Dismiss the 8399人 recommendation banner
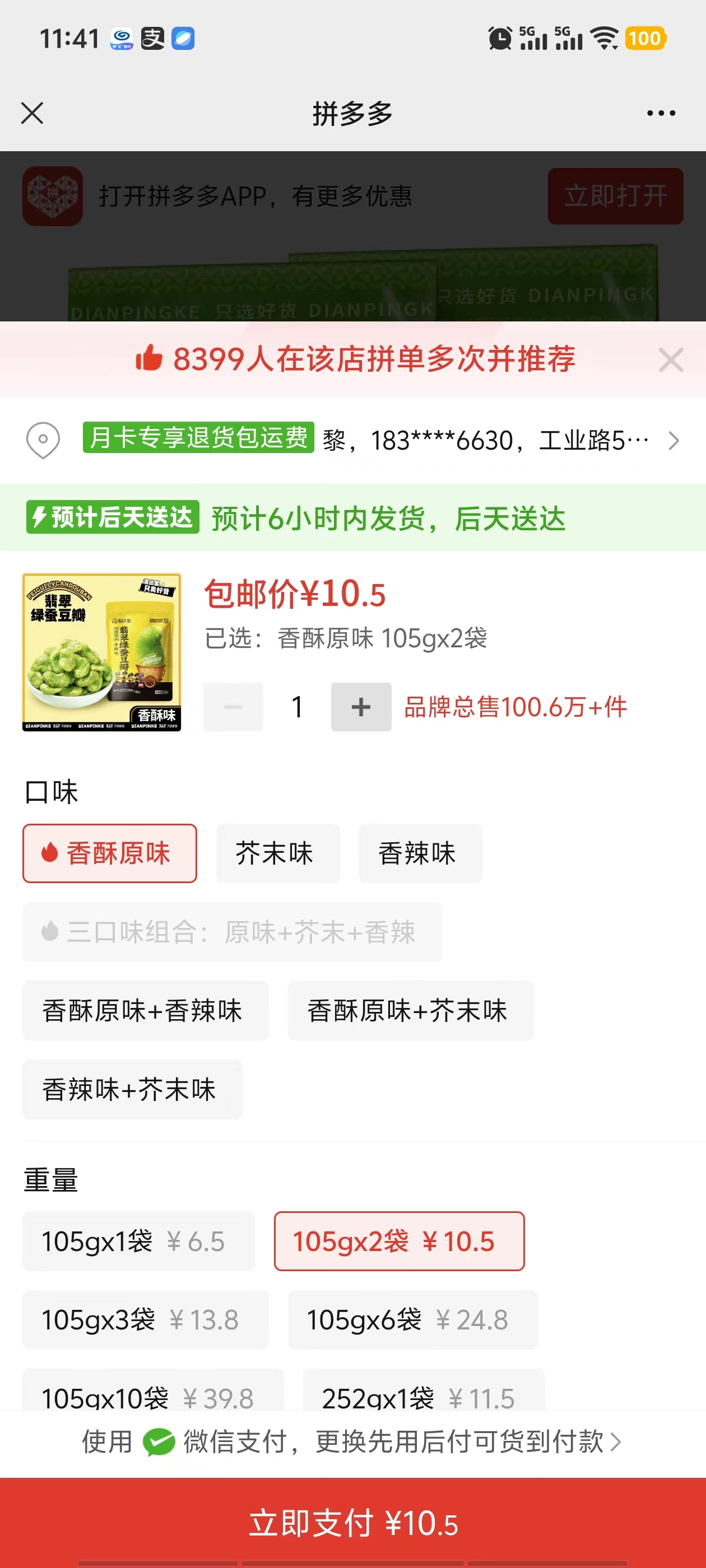The width and height of the screenshot is (706, 1568). tap(670, 360)
